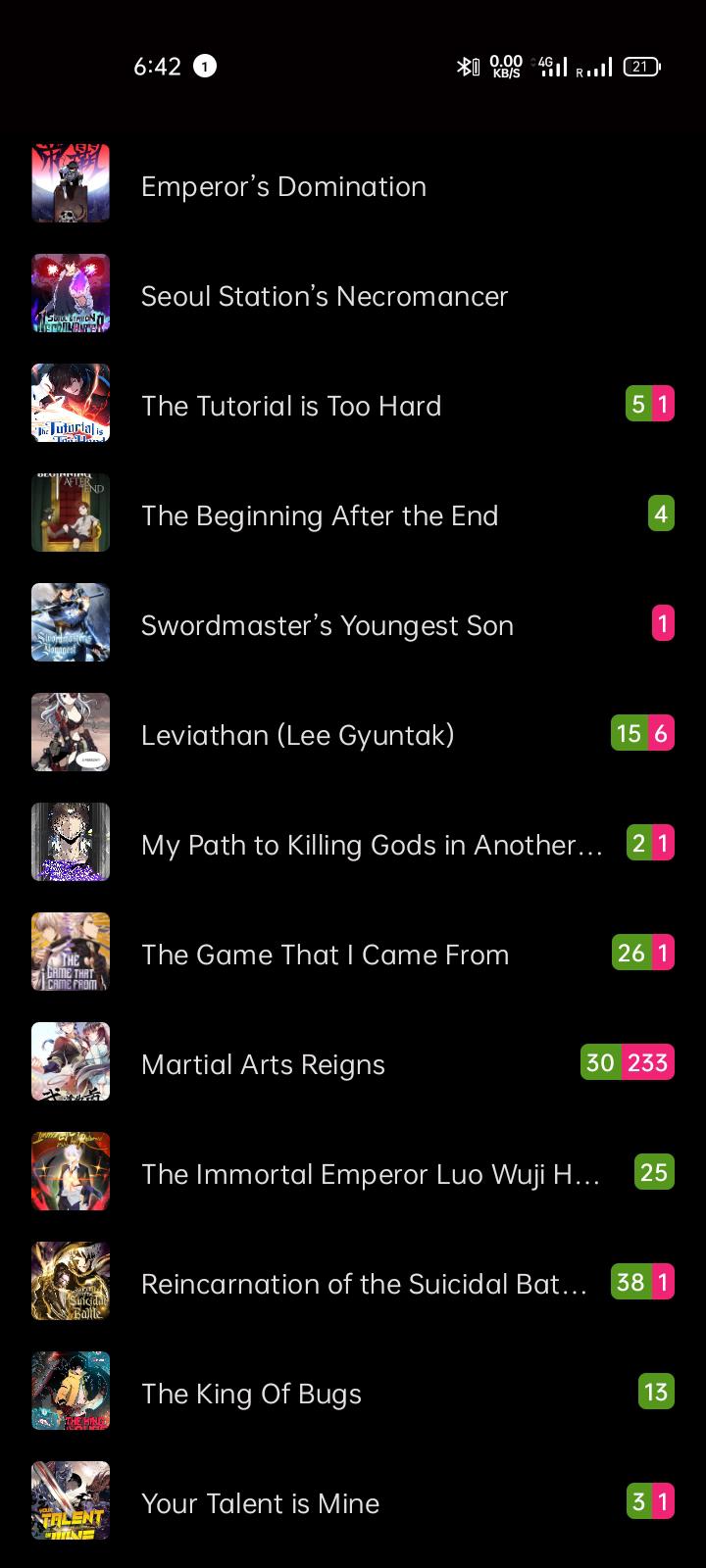
Task: Open The Immortal Emperor Luo Wuji entry
Action: pos(371,1174)
